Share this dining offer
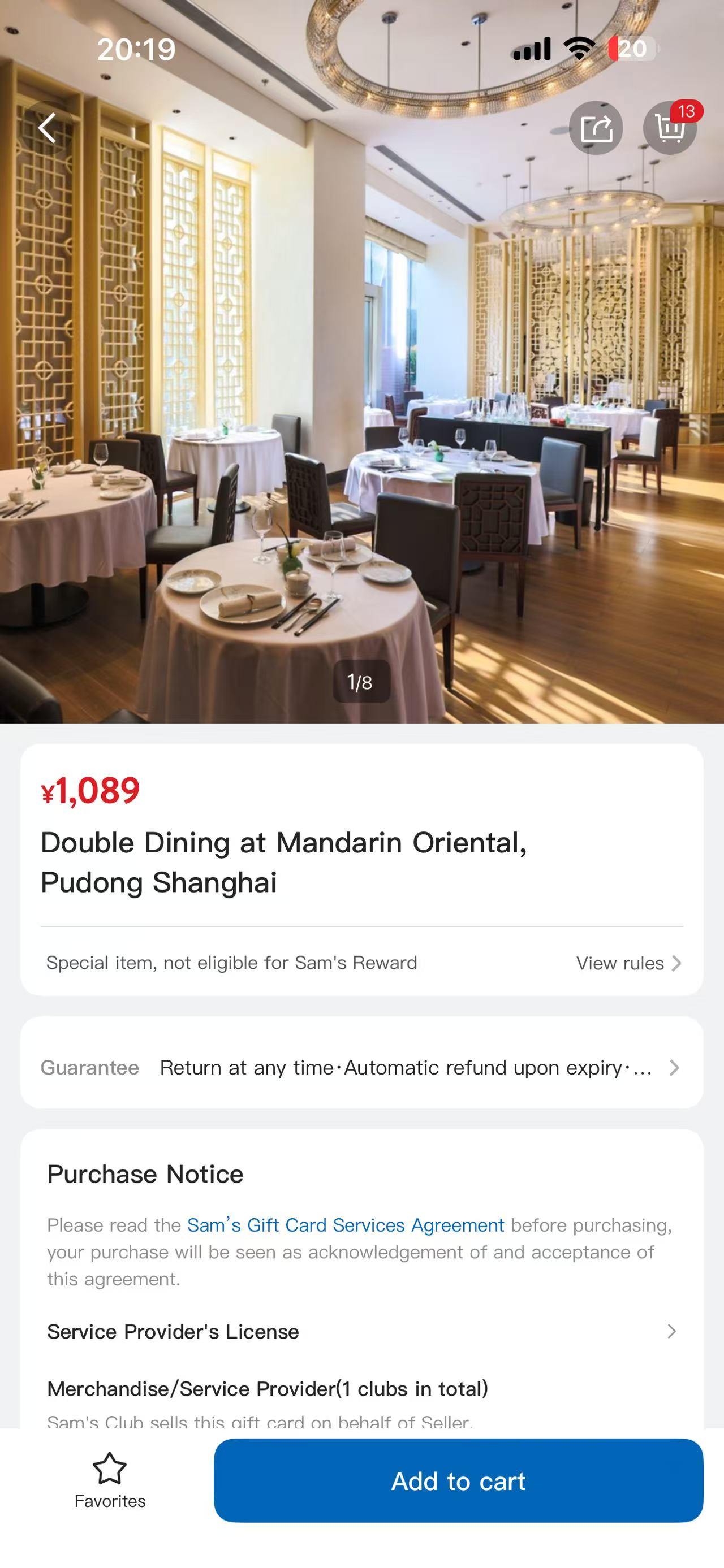 point(596,128)
